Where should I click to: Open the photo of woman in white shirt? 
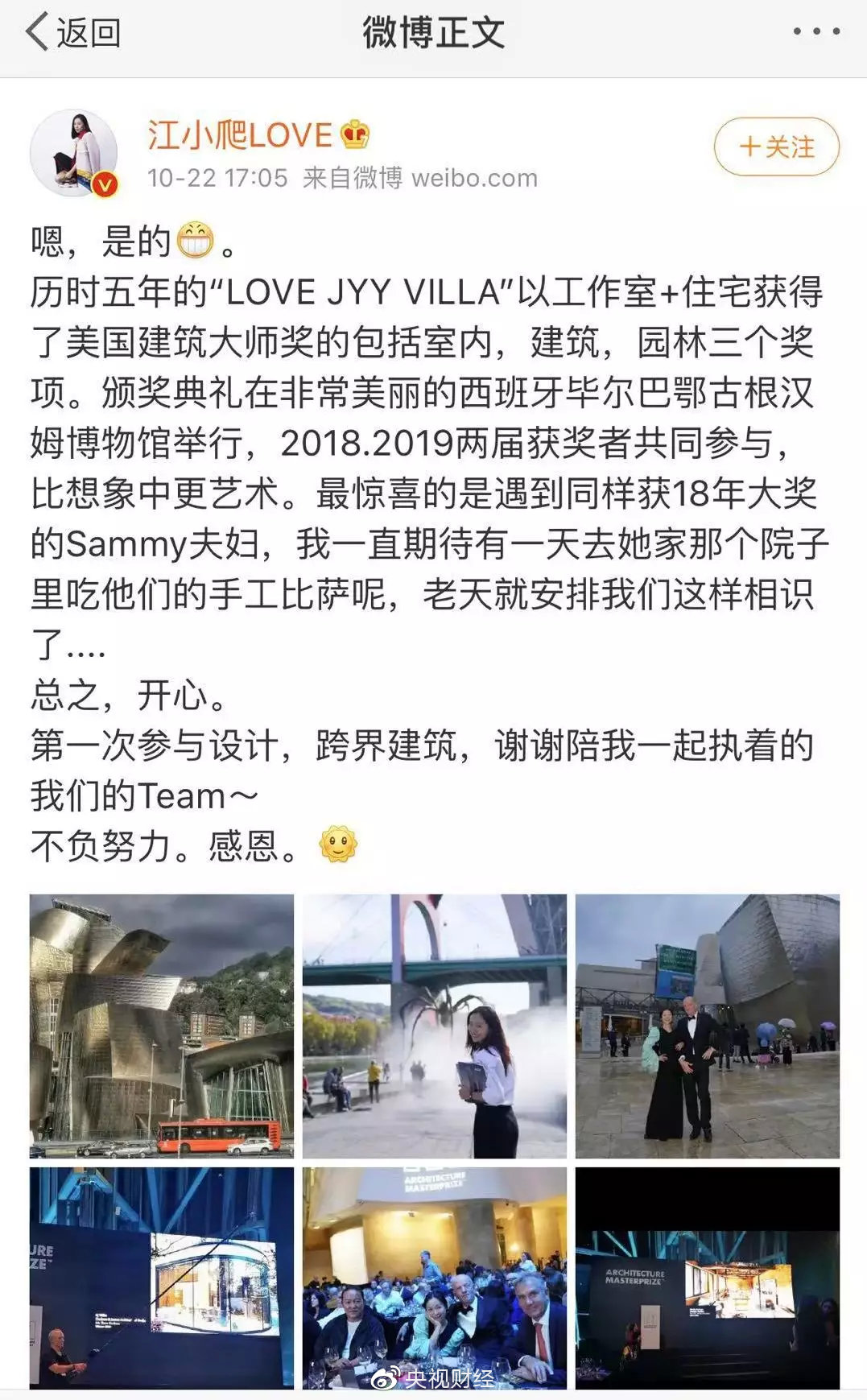pyautogui.click(x=435, y=1026)
